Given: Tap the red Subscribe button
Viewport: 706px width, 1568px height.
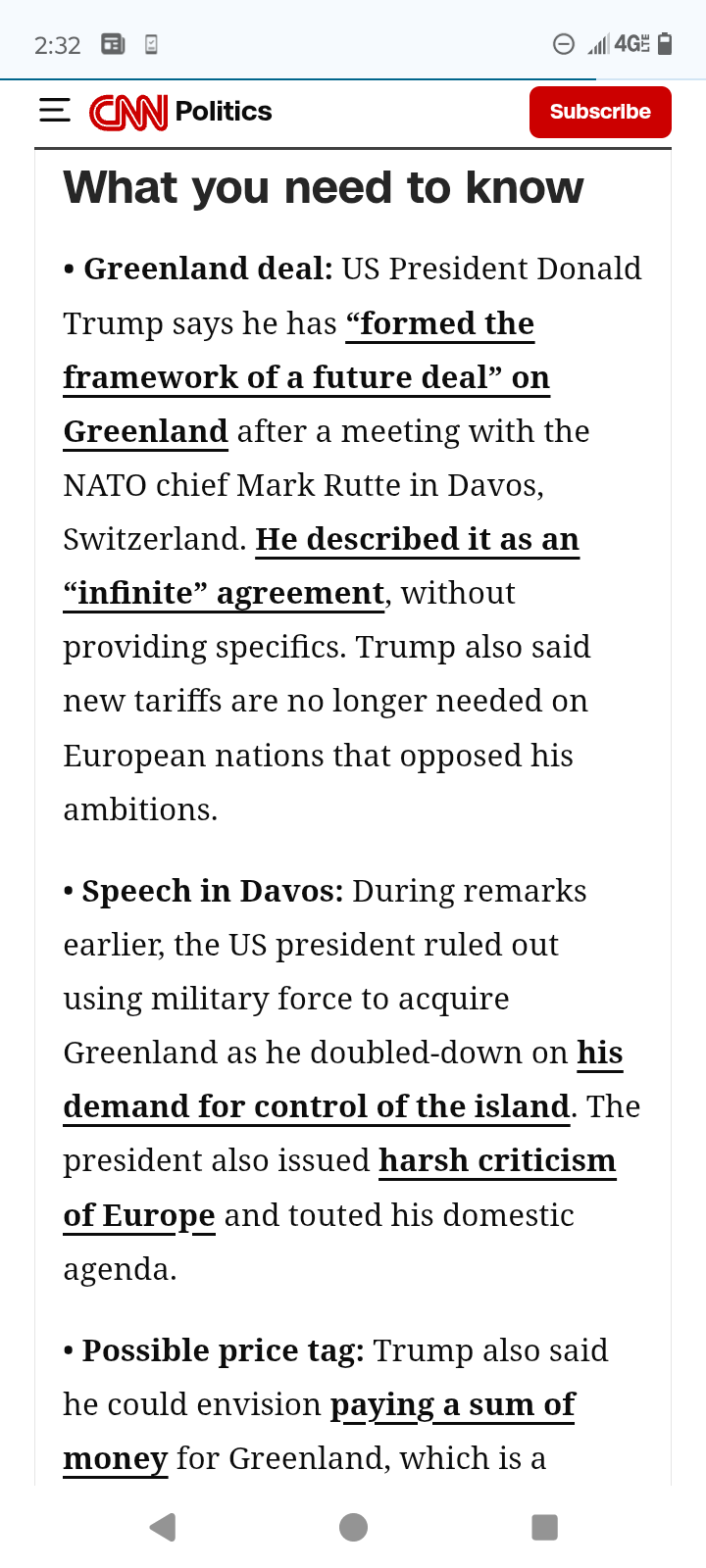Looking at the screenshot, I should [600, 112].
